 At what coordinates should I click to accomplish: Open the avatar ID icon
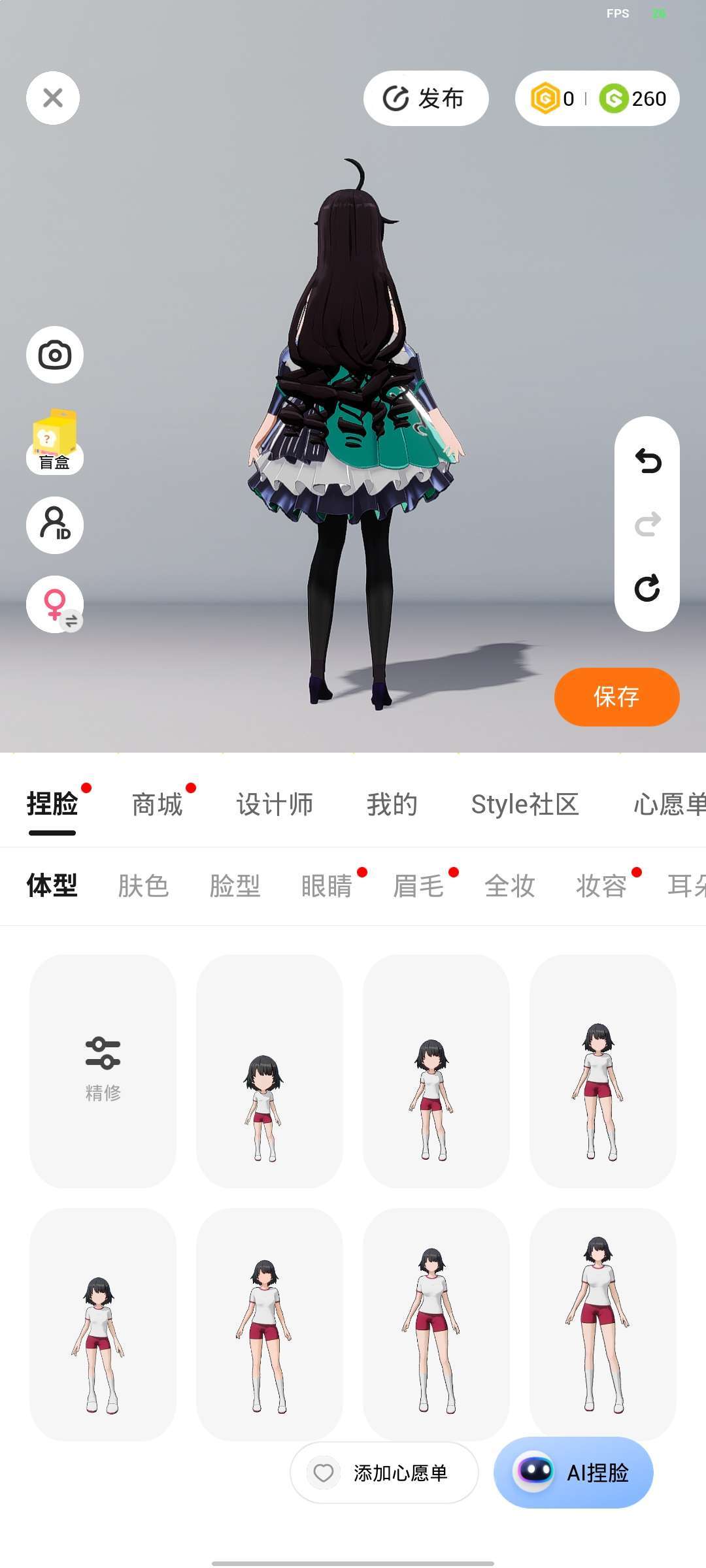(x=55, y=525)
